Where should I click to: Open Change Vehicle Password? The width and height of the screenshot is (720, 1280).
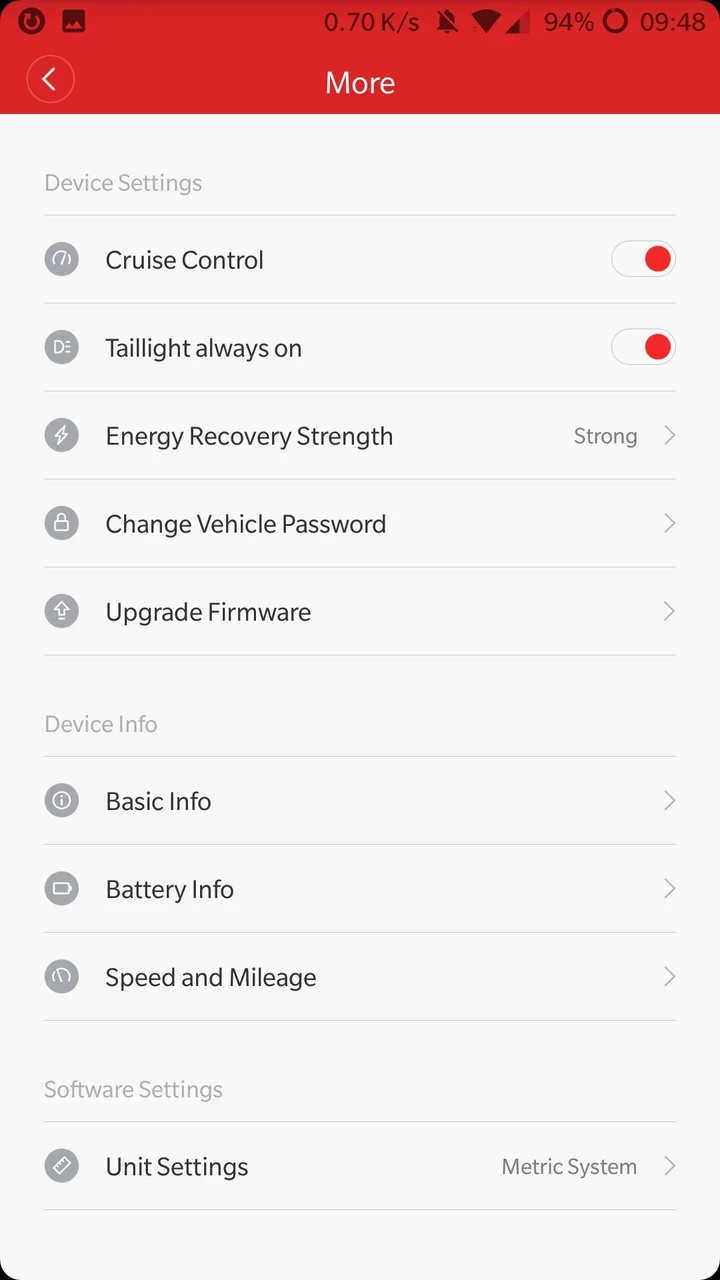tap(360, 523)
